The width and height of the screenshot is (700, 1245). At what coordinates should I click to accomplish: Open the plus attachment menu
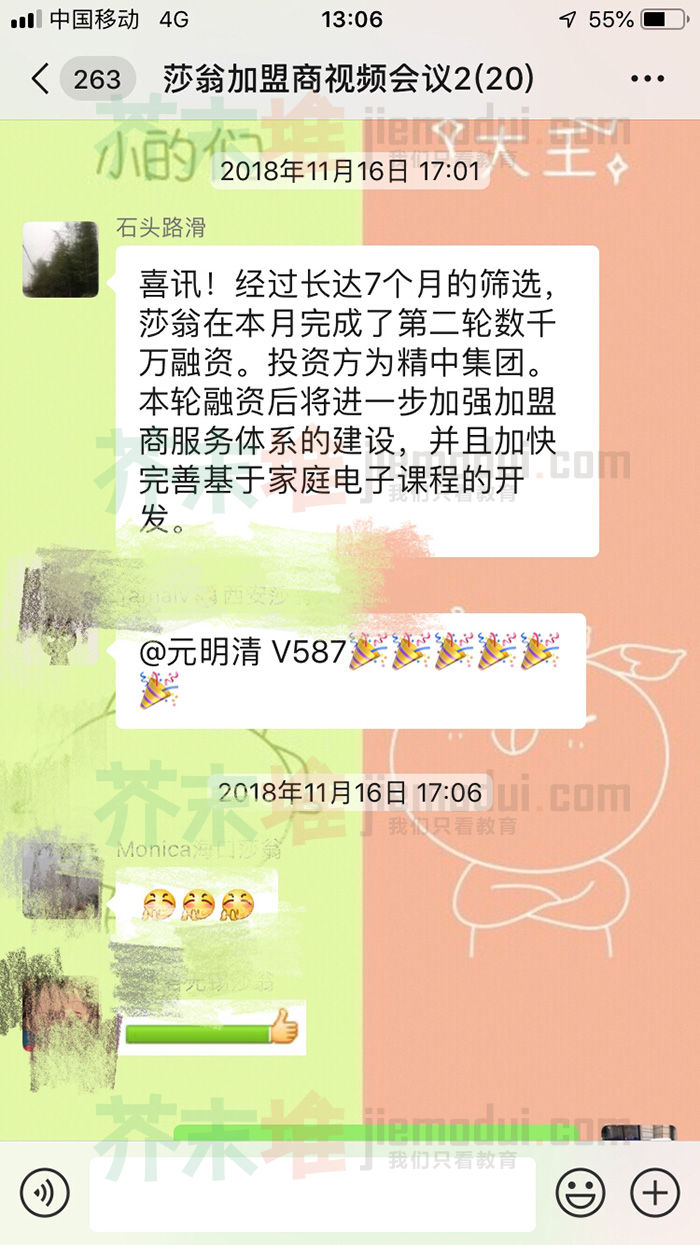click(x=655, y=1193)
